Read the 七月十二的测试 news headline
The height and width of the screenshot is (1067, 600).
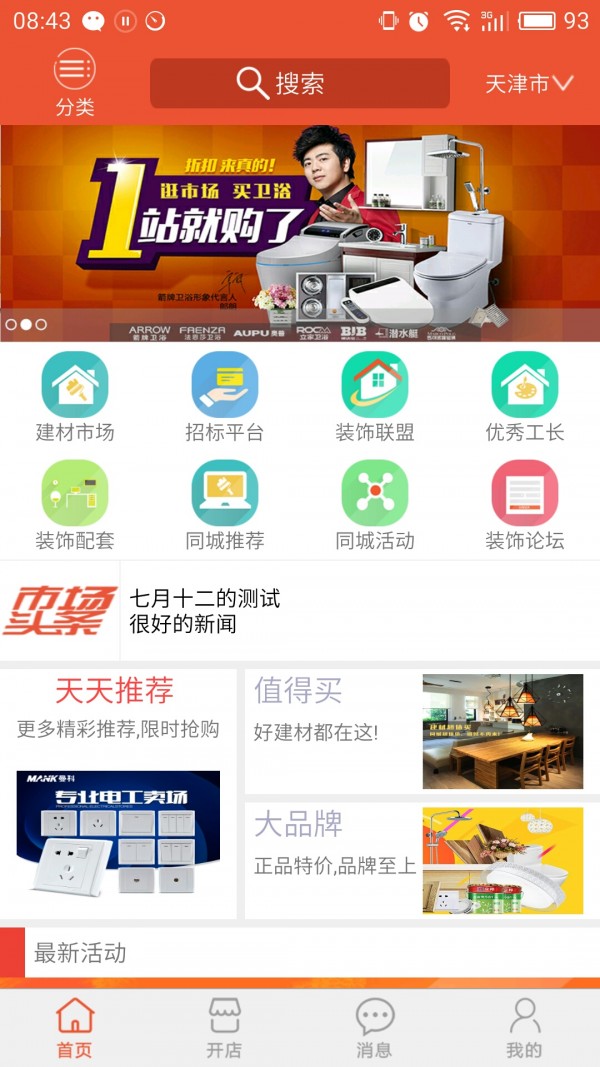205,599
